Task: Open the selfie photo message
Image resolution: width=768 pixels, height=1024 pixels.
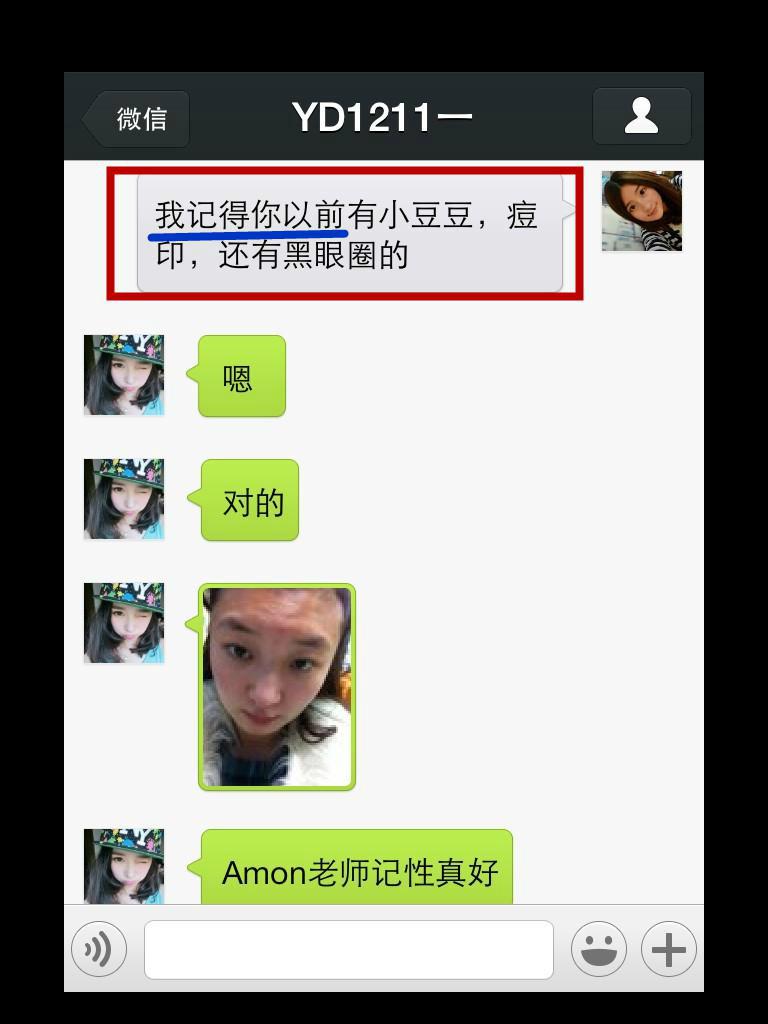Action: click(277, 687)
